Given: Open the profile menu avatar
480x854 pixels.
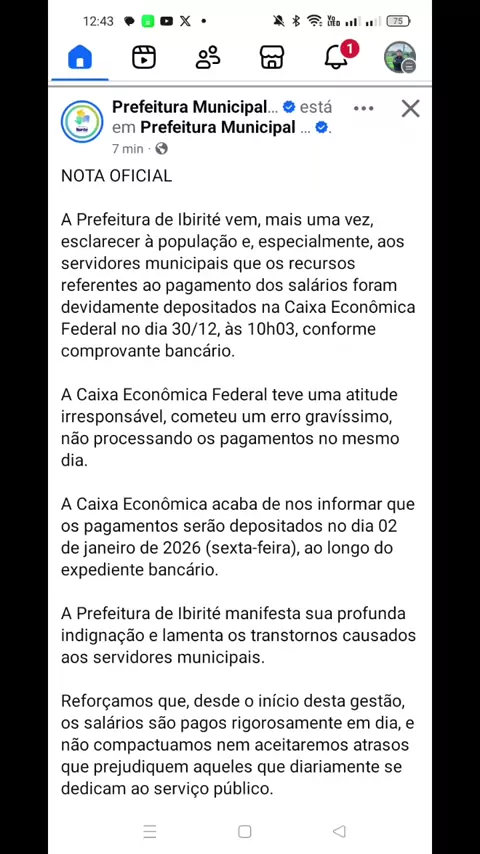Looking at the screenshot, I should (400, 57).
